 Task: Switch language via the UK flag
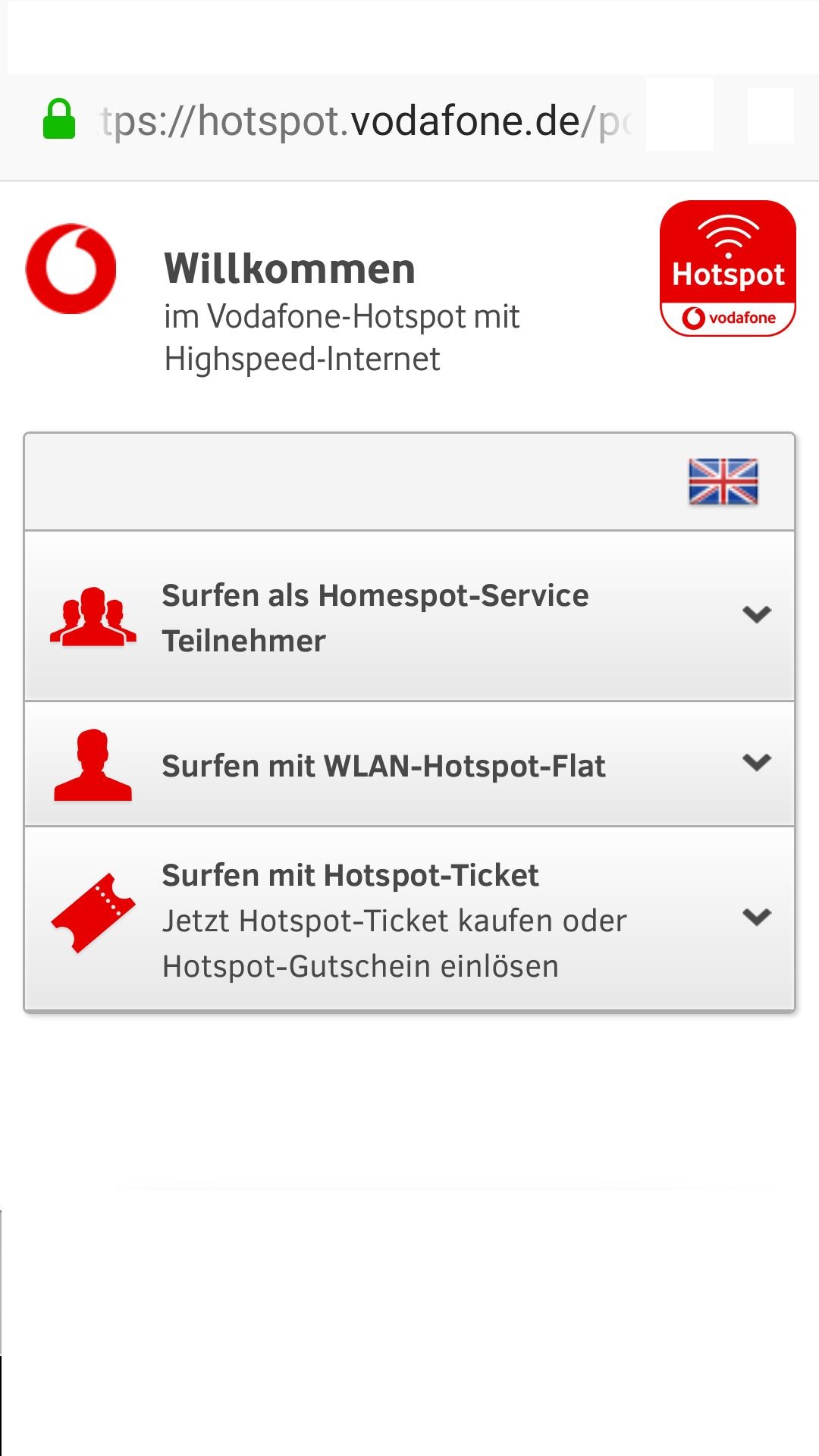click(723, 482)
